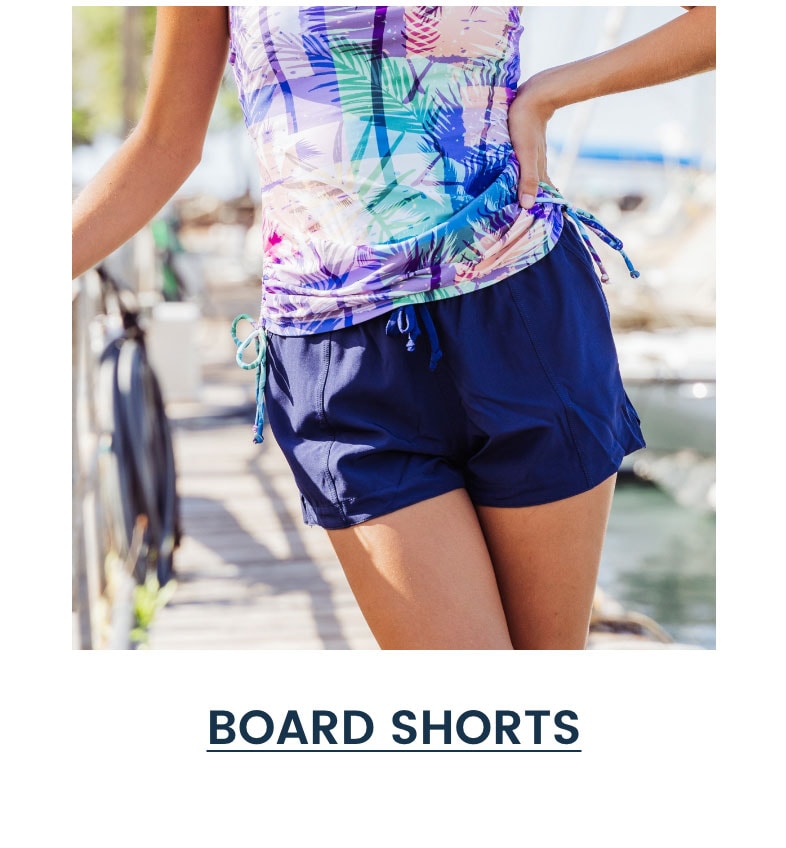Tap the board shorts category photo tile
Viewport: 786px width, 848px height.
click(x=393, y=328)
